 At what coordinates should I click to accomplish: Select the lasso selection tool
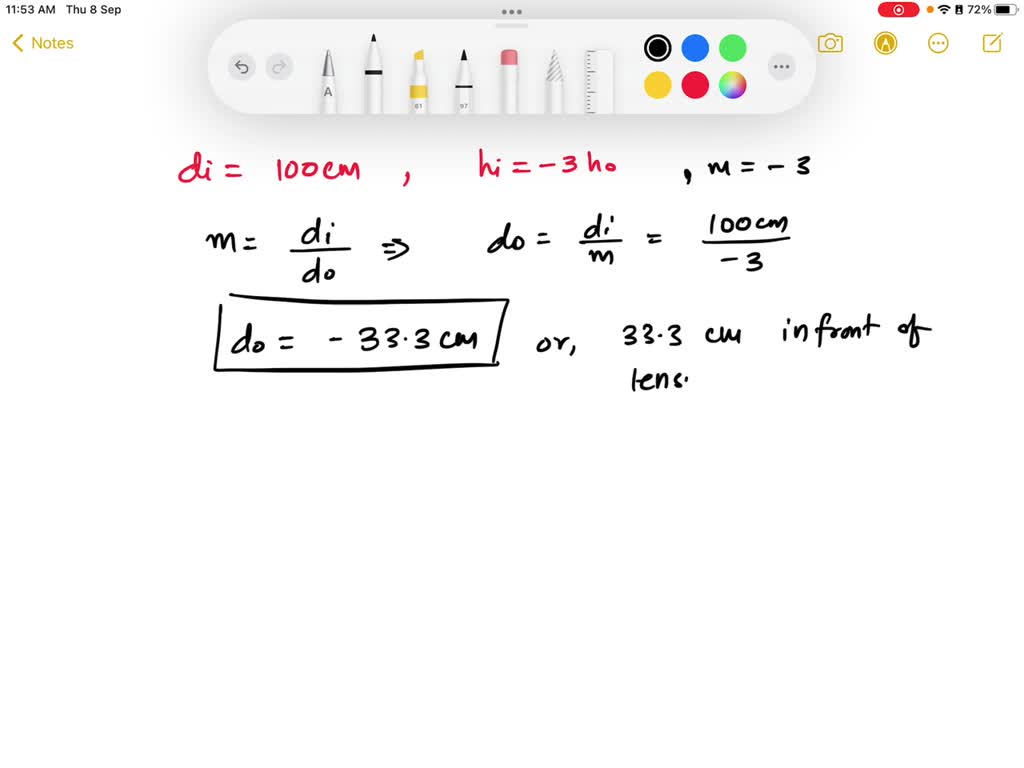(553, 80)
